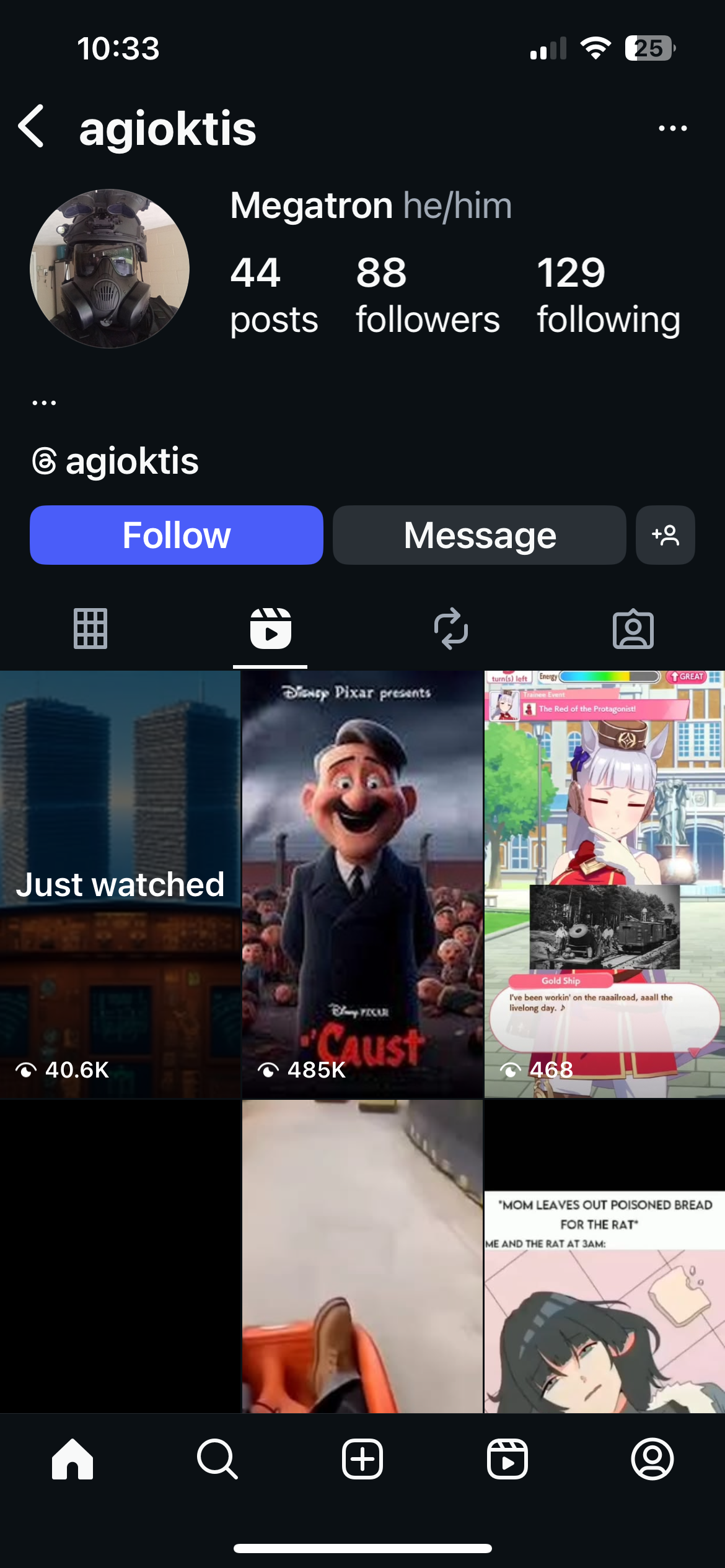Open the profile overflow menu
The width and height of the screenshot is (725, 1568).
672,128
